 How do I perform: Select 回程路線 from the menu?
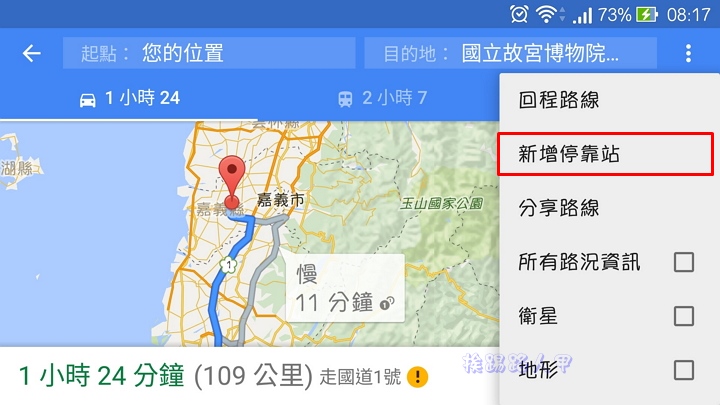pos(558,100)
